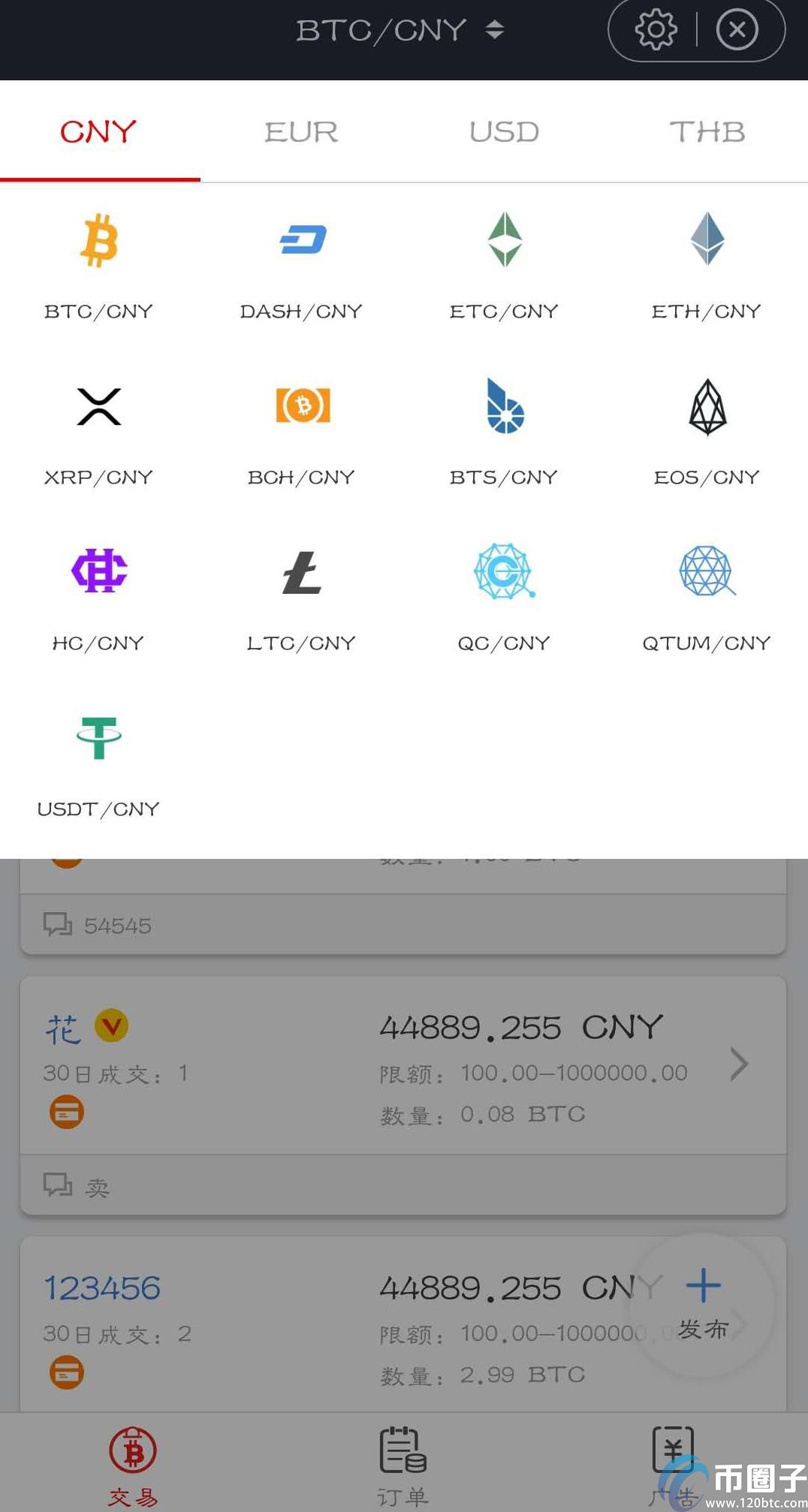This screenshot has height=1512, width=808.
Task: Select the LTC/CNY pair
Action: [301, 596]
